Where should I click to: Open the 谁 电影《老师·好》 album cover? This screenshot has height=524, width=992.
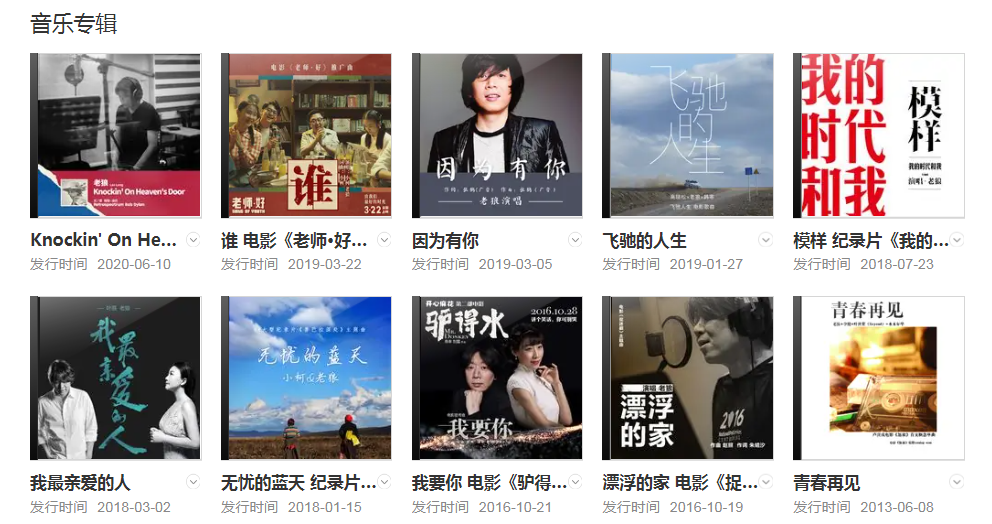point(308,136)
